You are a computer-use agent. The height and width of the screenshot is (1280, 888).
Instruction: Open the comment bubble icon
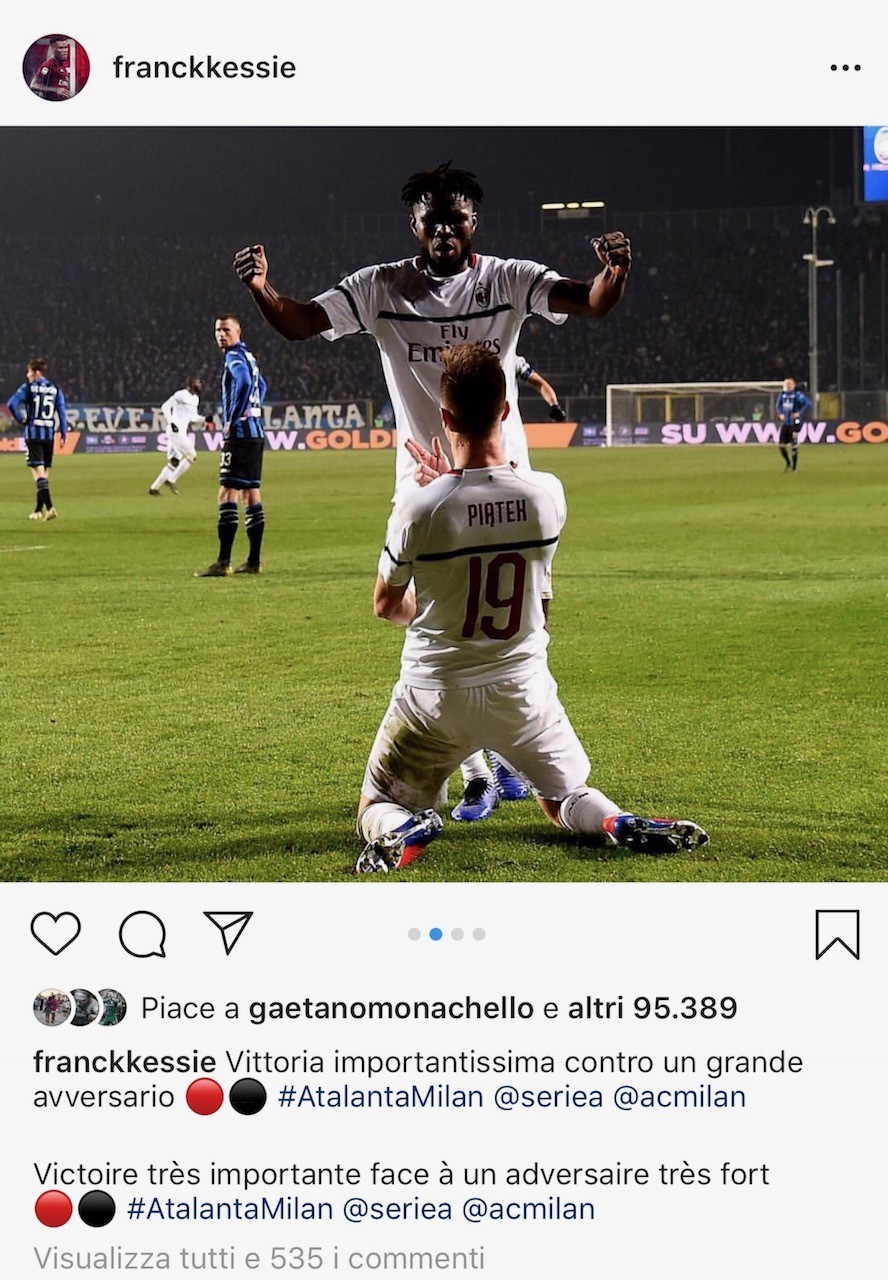pyautogui.click(x=142, y=934)
